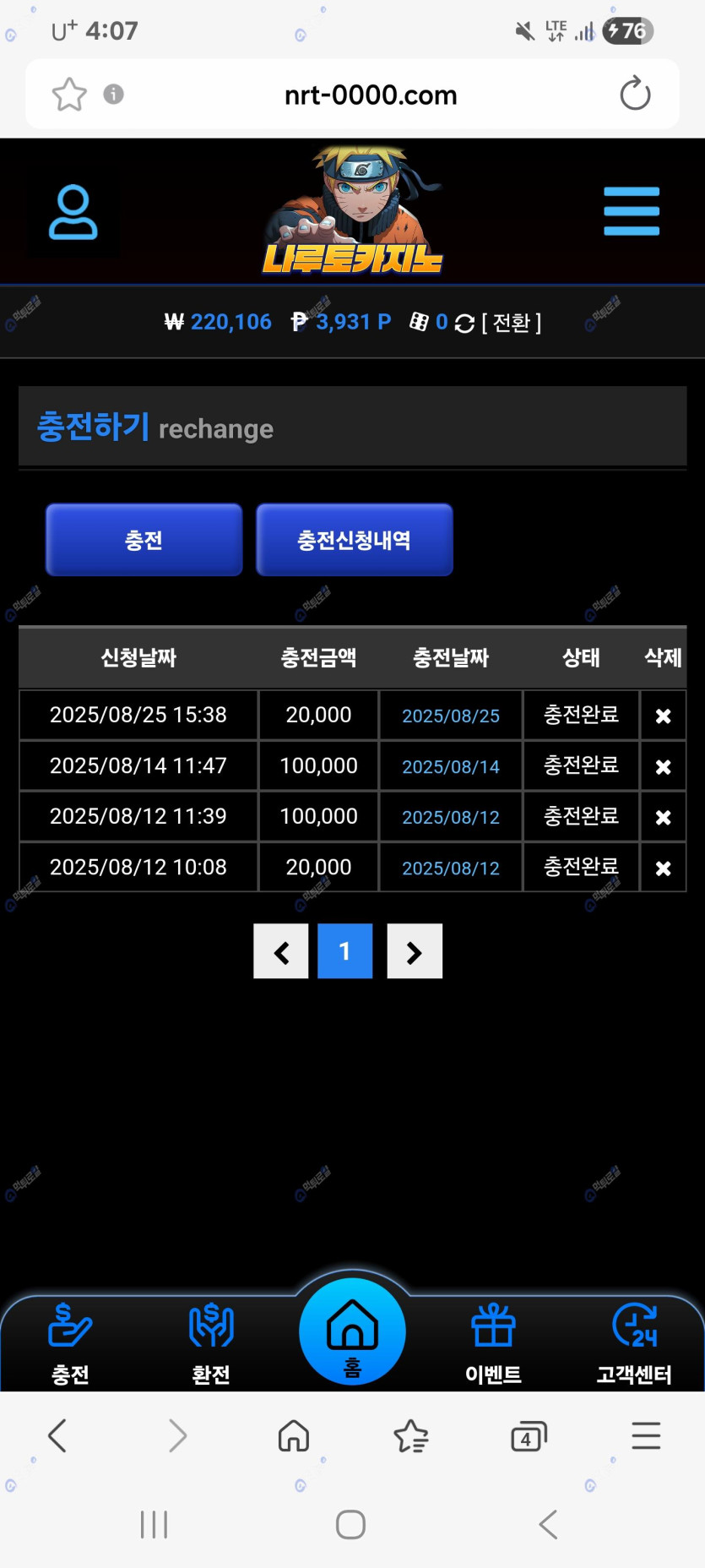This screenshot has width=705, height=1568.
Task: Go to the next page arrow
Action: [414, 951]
